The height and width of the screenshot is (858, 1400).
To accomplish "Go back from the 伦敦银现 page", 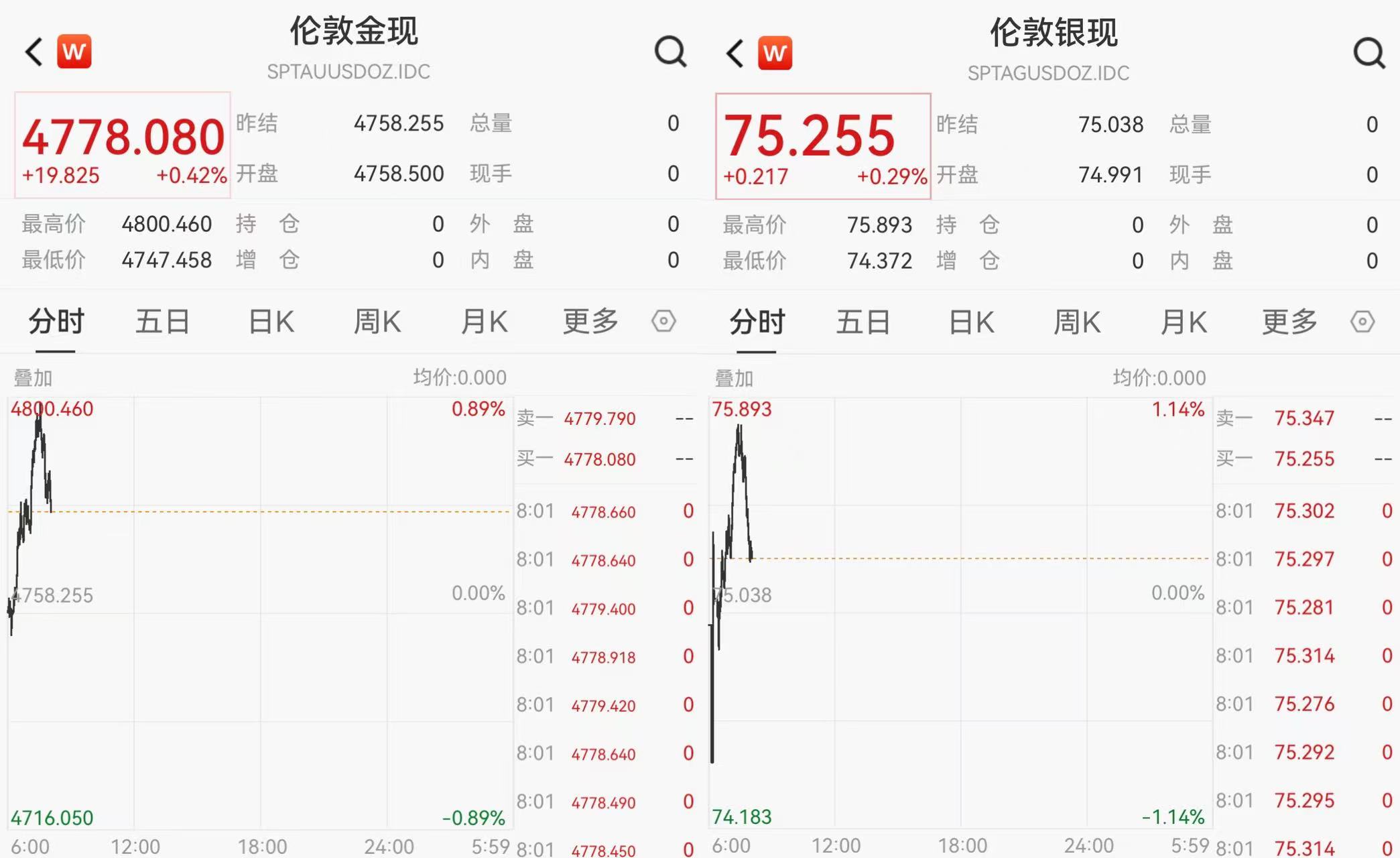I will 735,53.
